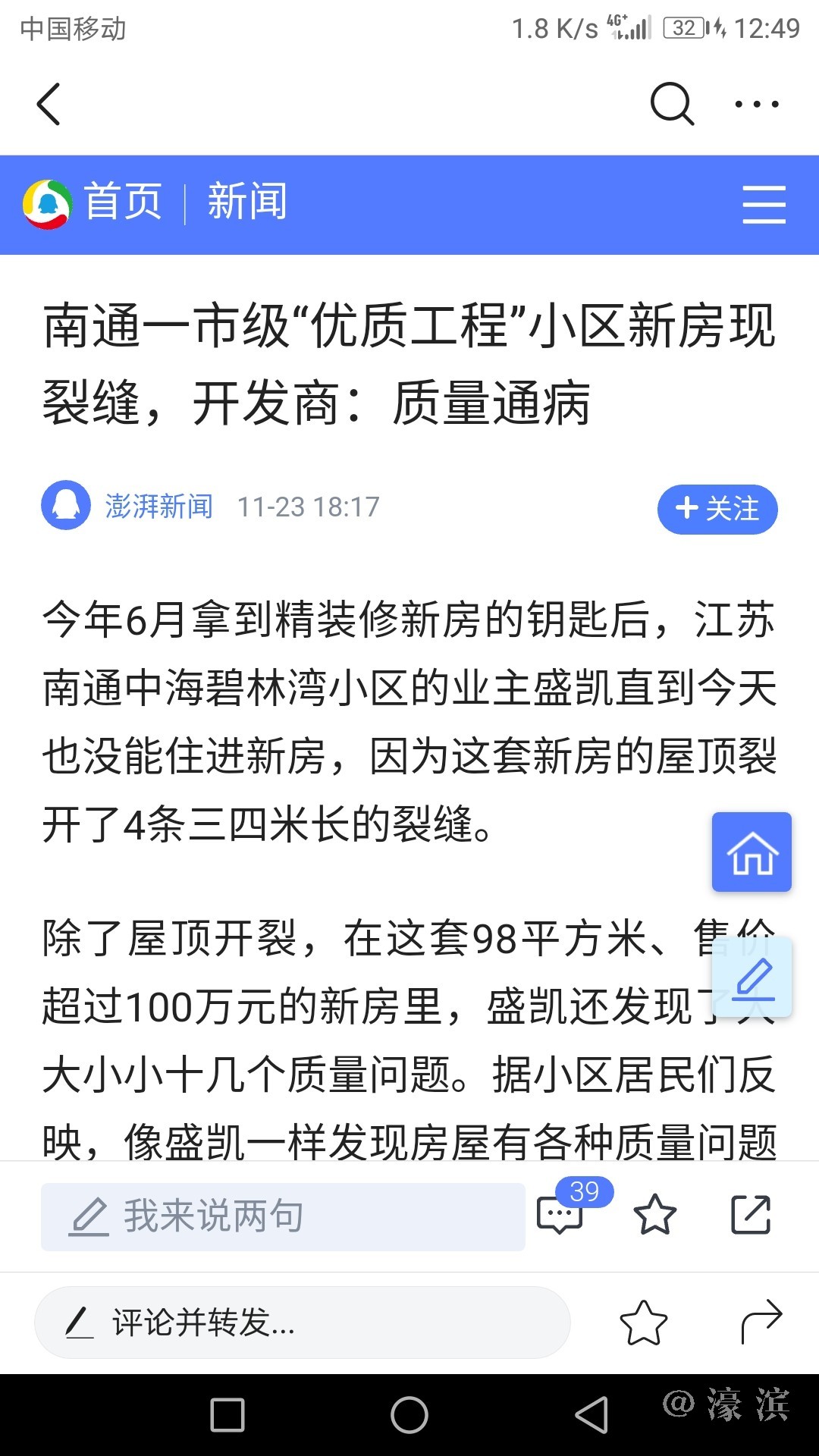This screenshot has height=1456, width=819.
Task: Go back using the top-left arrow
Action: (x=49, y=104)
